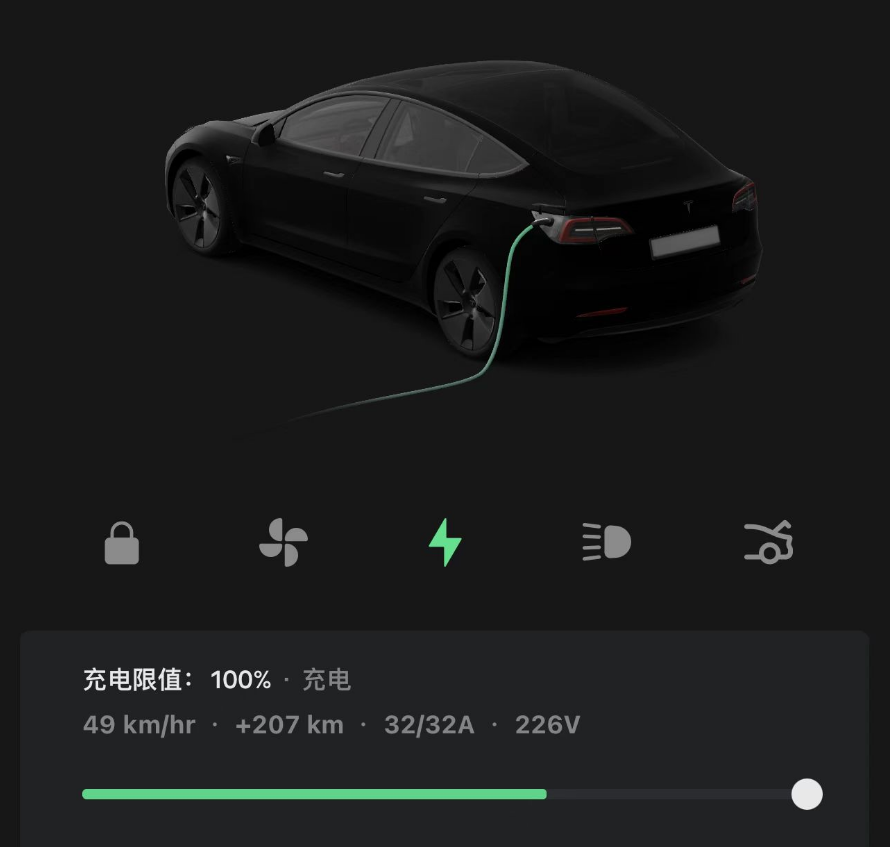
Task: Open the trunk icon
Action: (x=768, y=542)
